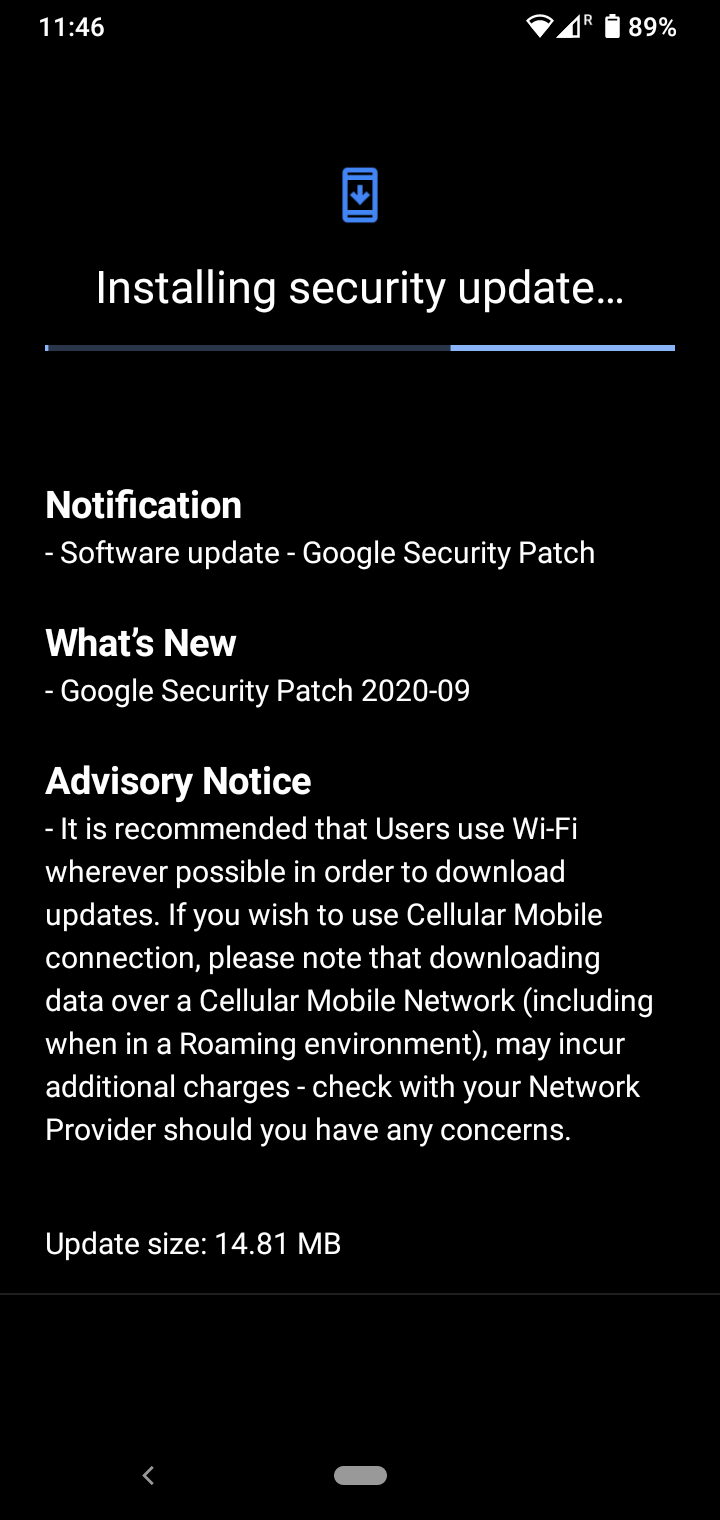Select the cellular signal roaming indicator
This screenshot has height=1520, width=720.
coord(570,26)
